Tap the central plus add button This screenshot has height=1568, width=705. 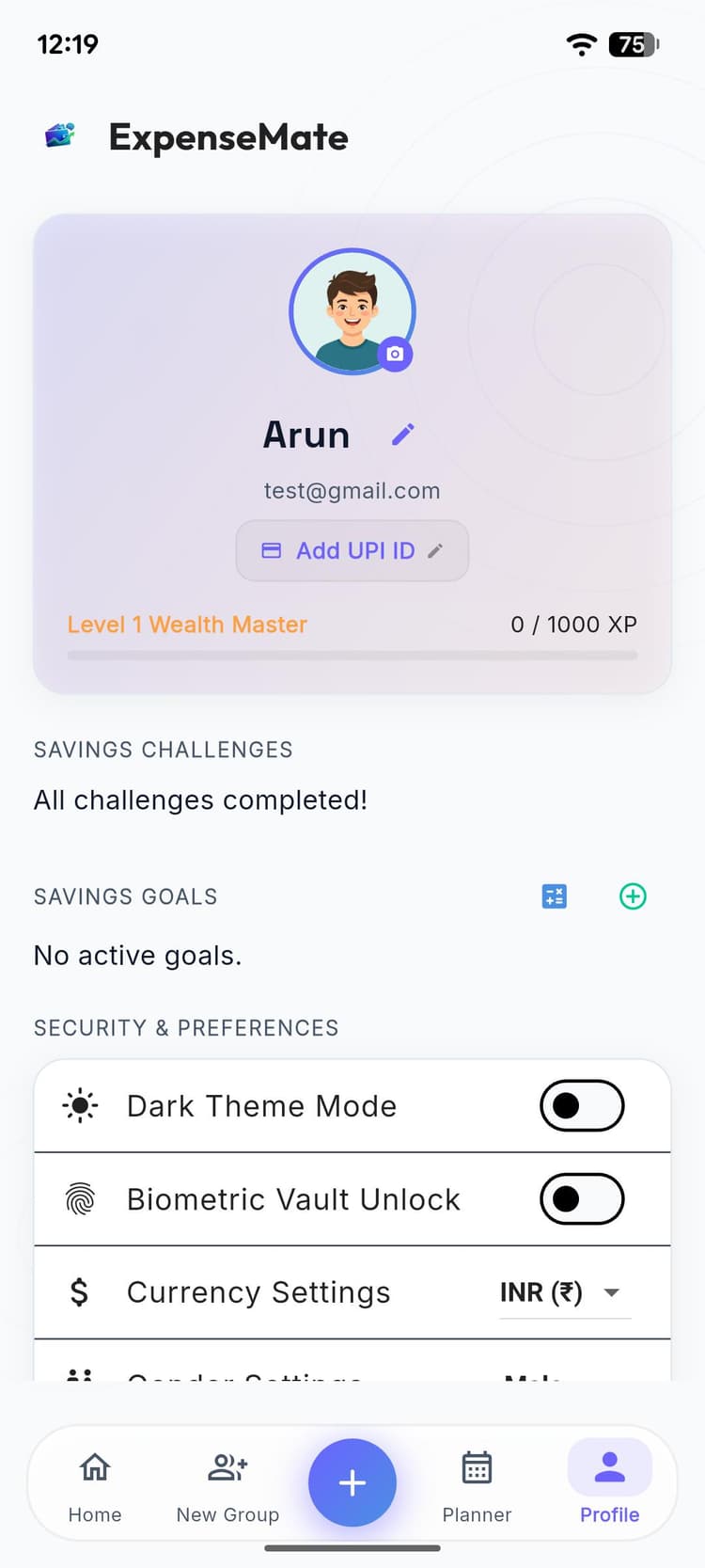point(352,1482)
